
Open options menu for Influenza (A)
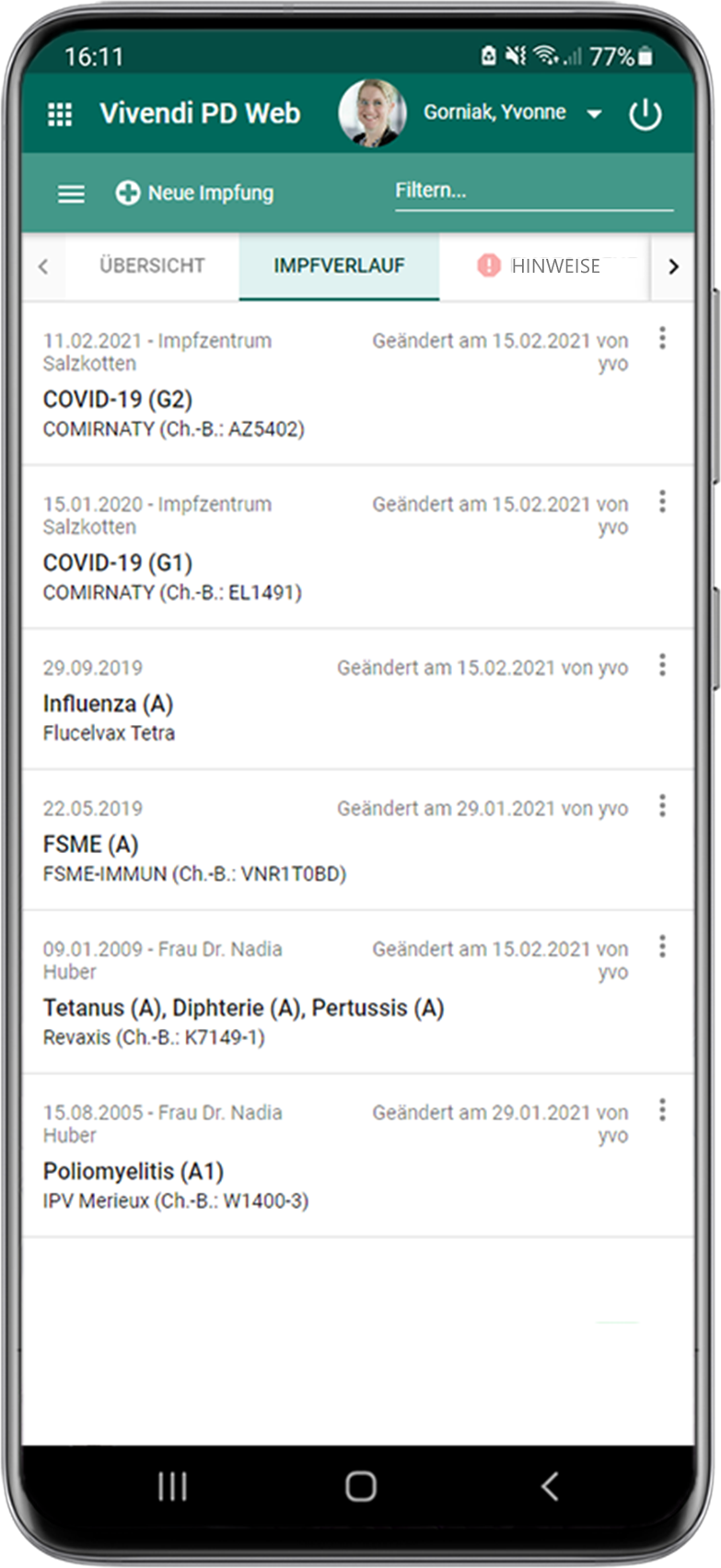(x=662, y=665)
